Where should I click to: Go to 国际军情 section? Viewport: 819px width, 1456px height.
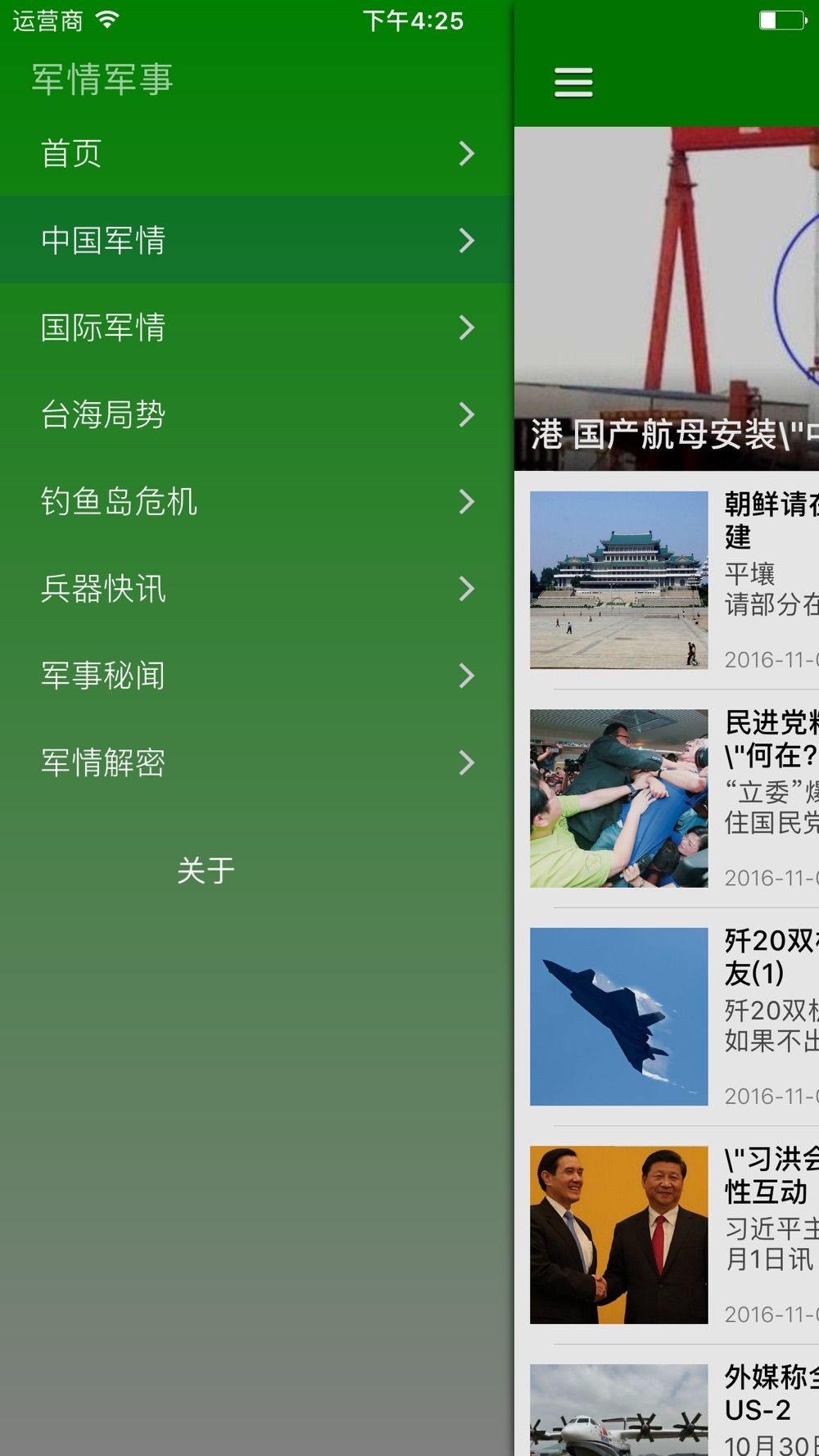pyautogui.click(x=256, y=328)
